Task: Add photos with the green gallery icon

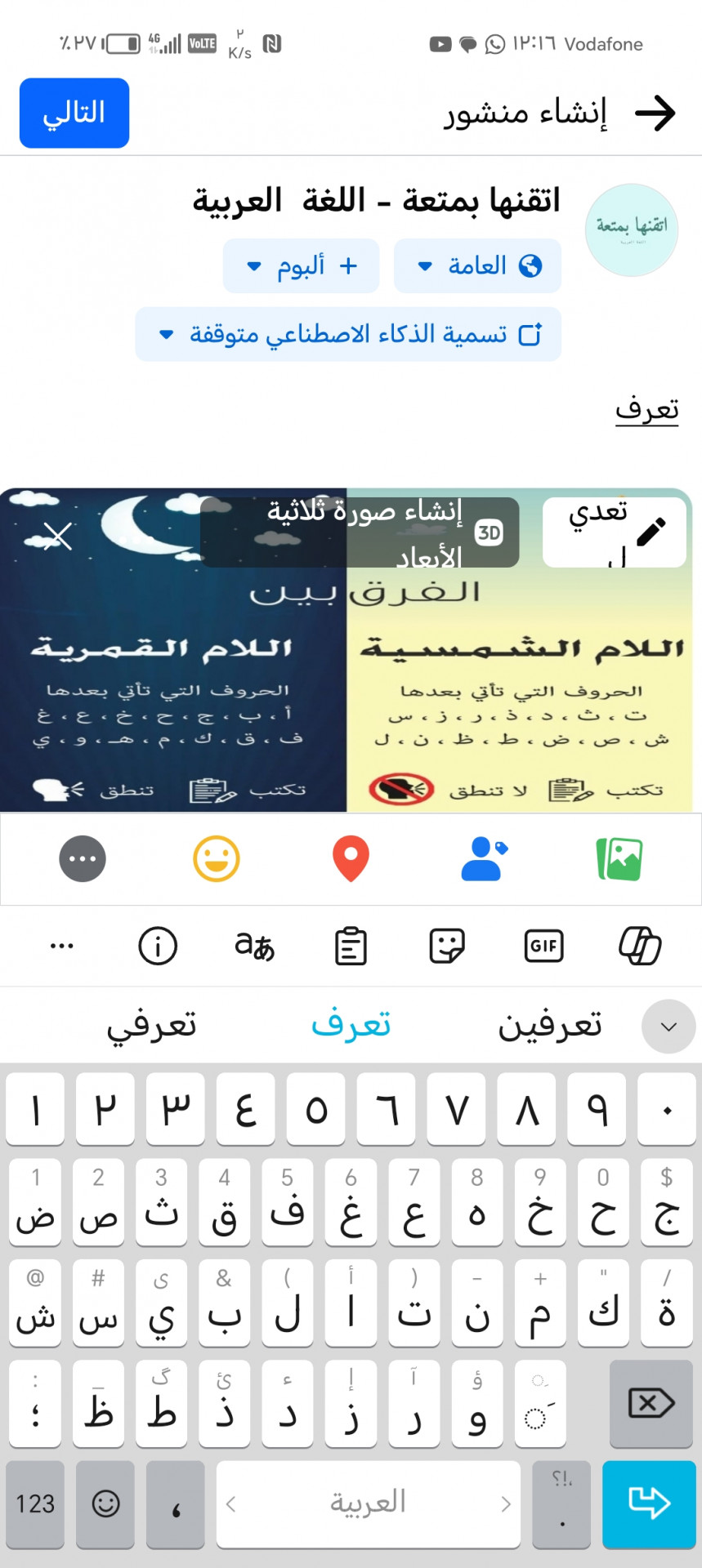Action: 619,859
